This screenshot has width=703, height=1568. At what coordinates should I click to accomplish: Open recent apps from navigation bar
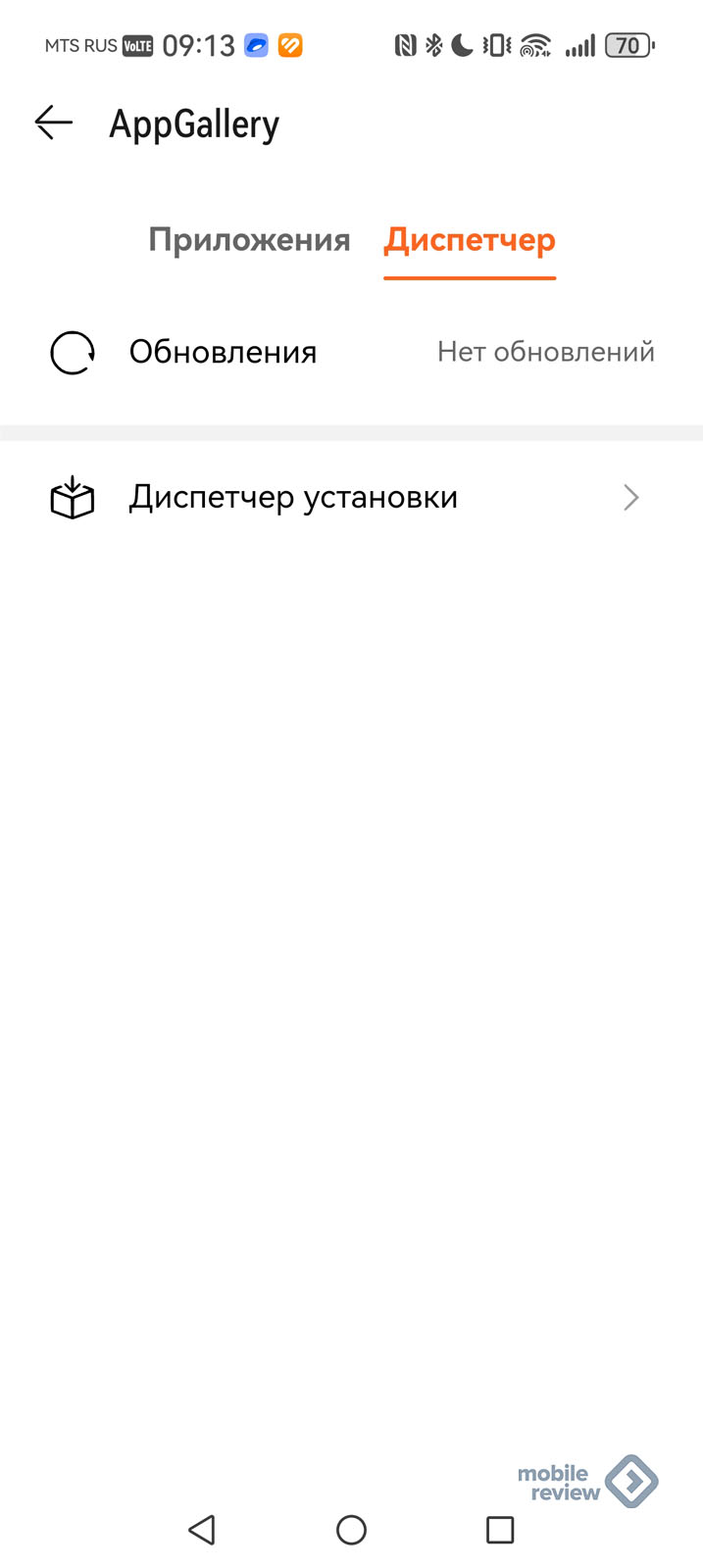coord(500,1530)
